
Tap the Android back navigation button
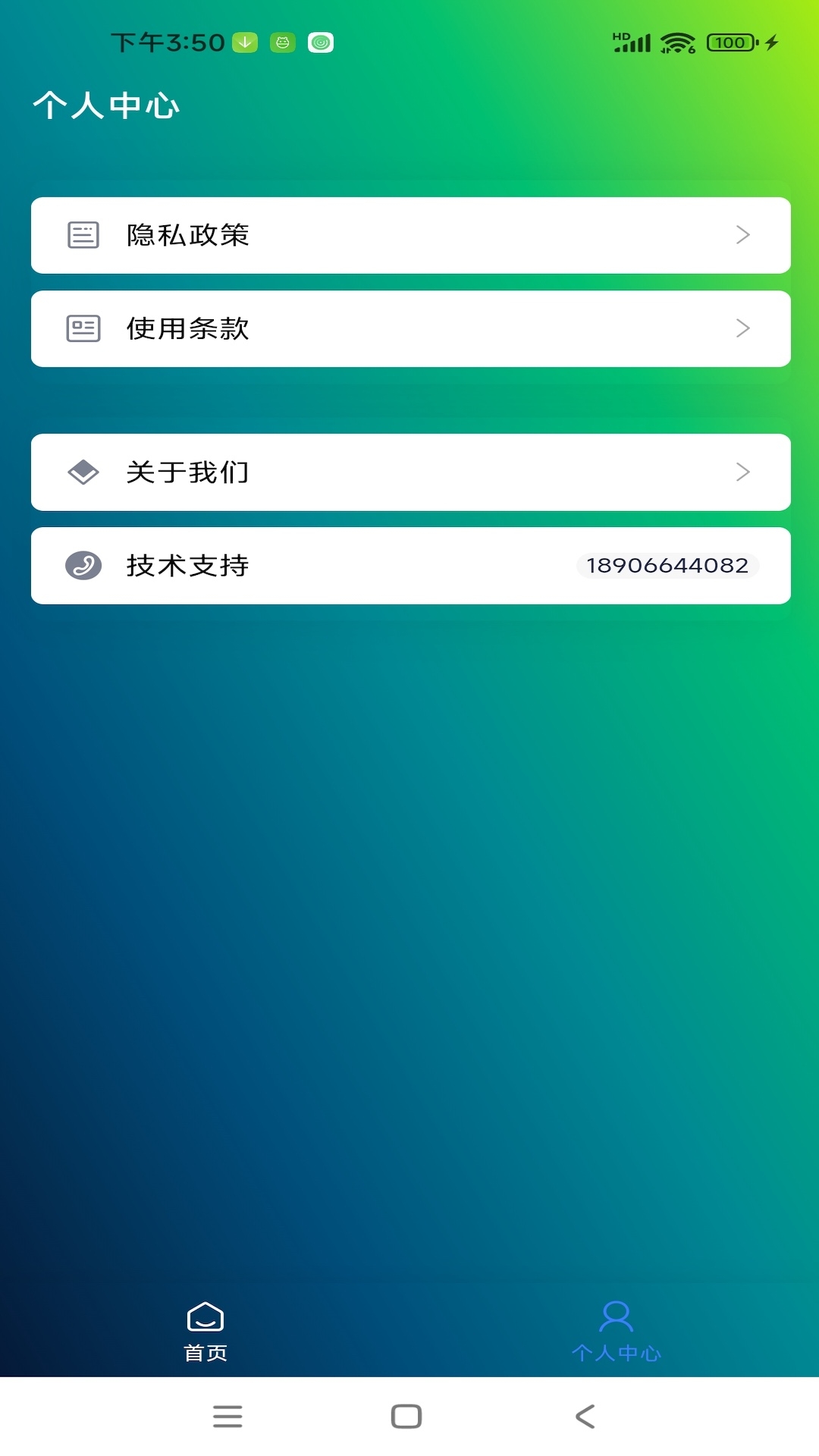pos(584,1415)
